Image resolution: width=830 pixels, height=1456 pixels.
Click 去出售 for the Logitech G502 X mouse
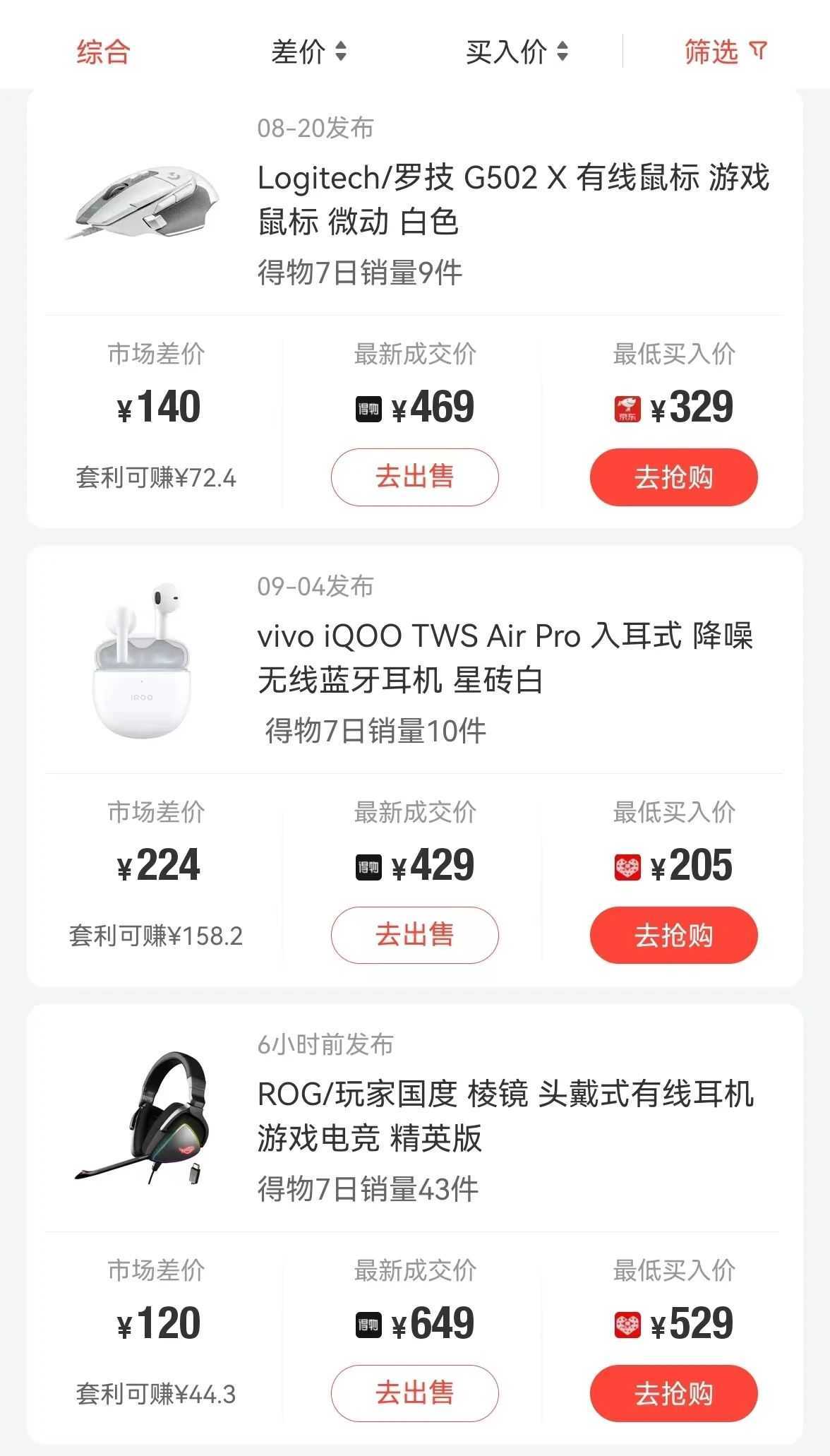415,477
